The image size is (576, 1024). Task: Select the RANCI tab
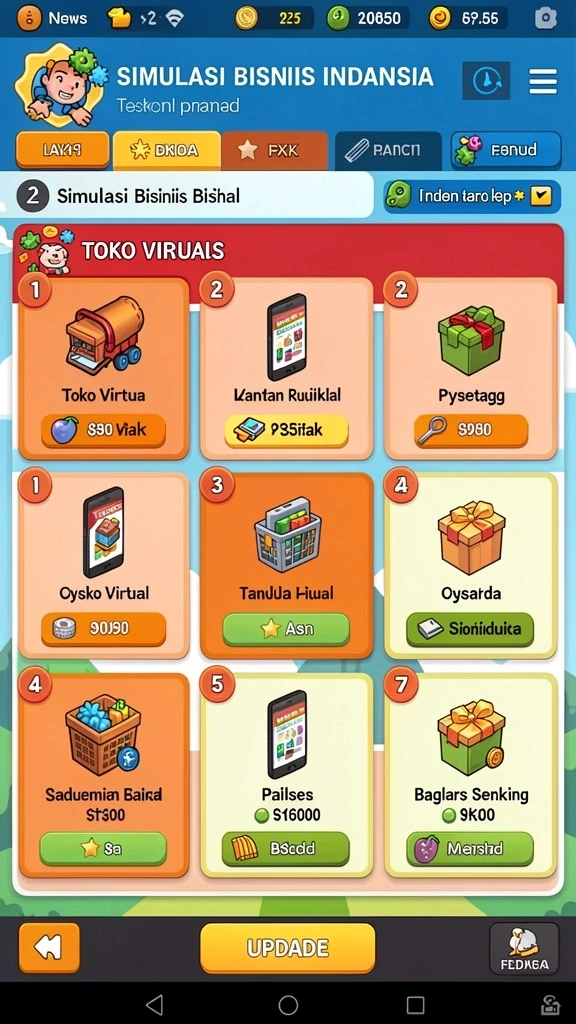point(388,150)
